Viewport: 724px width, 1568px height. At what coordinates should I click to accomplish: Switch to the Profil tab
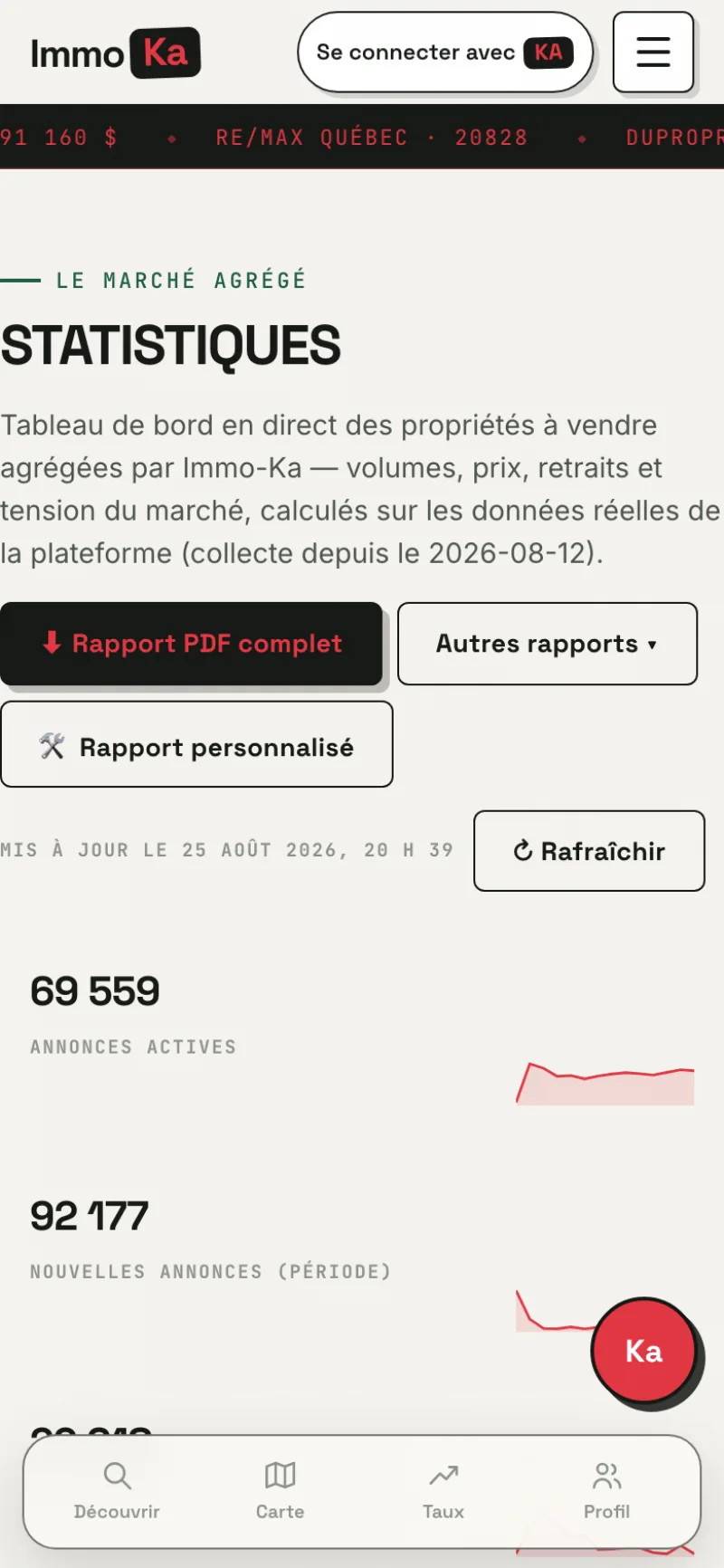click(x=606, y=1490)
